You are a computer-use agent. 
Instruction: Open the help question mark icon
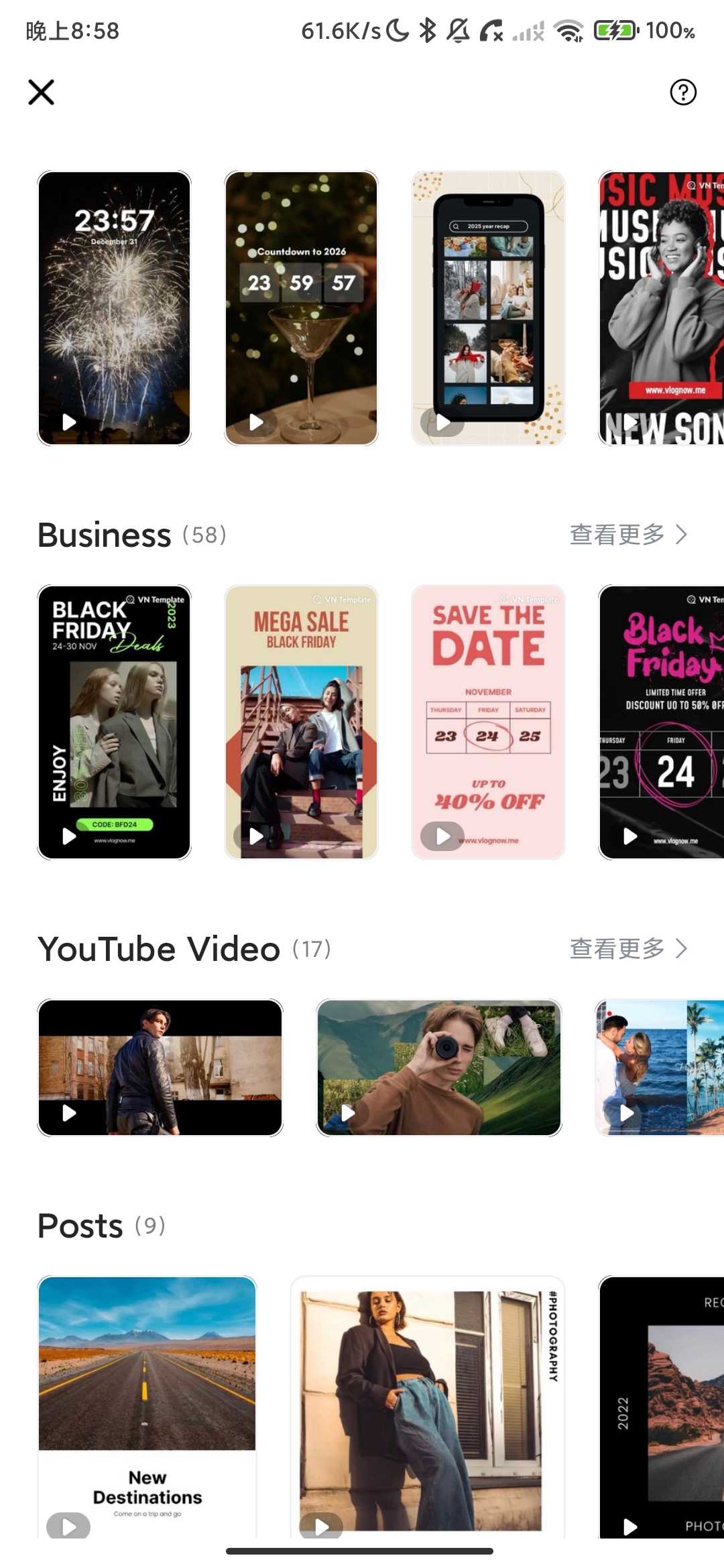point(683,92)
